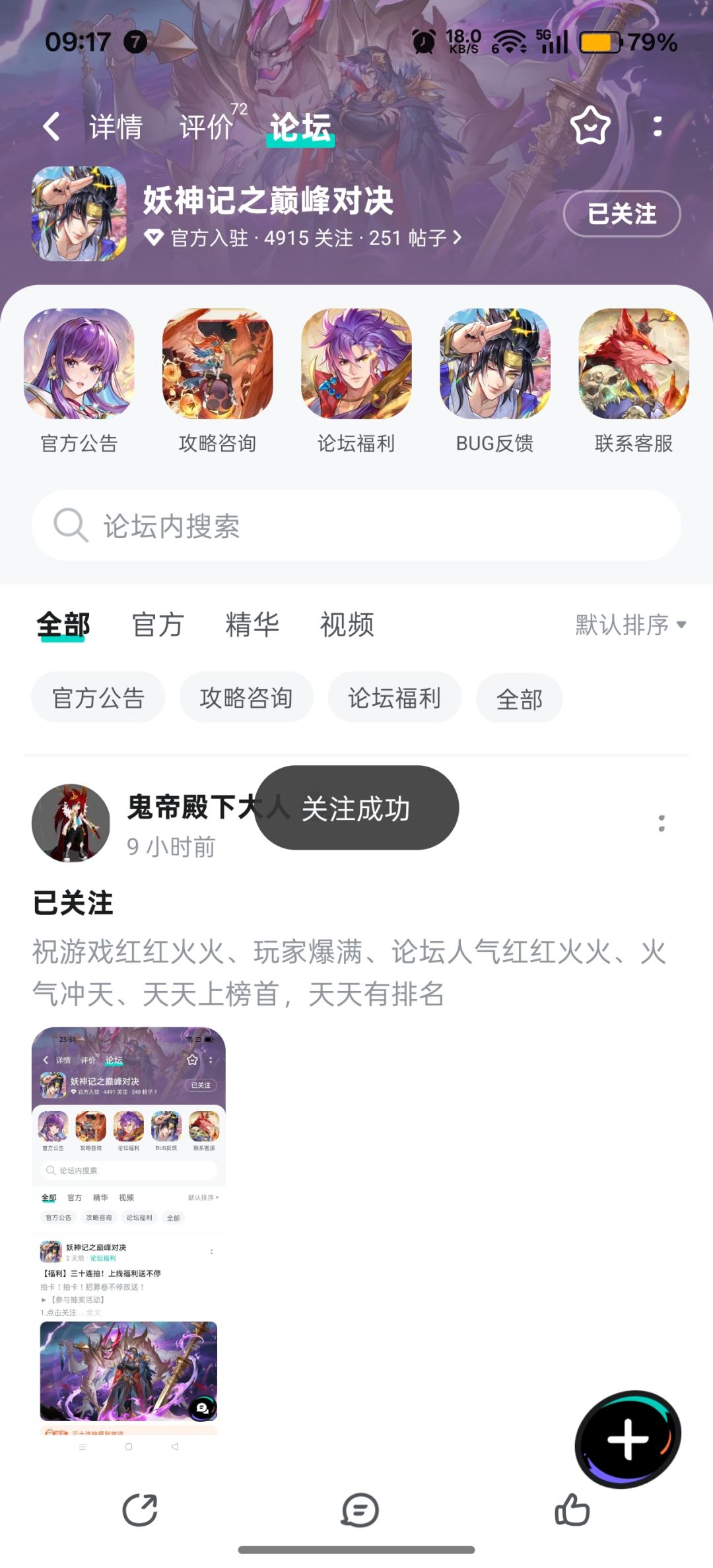Switch to the 精华 tab
Viewport: 713px width, 1568px height.
point(252,625)
